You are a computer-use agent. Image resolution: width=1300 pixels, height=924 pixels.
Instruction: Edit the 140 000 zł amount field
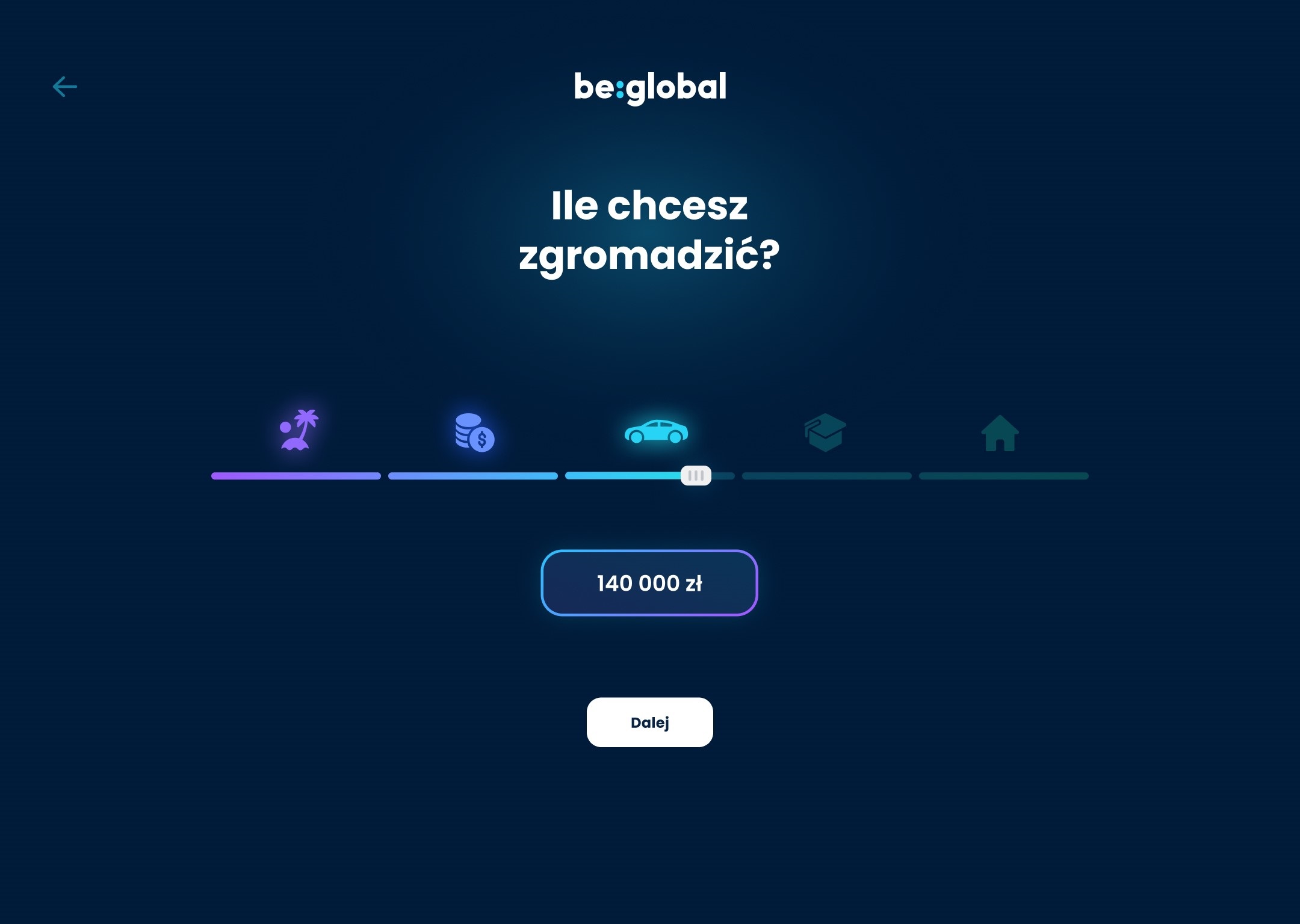(x=649, y=582)
